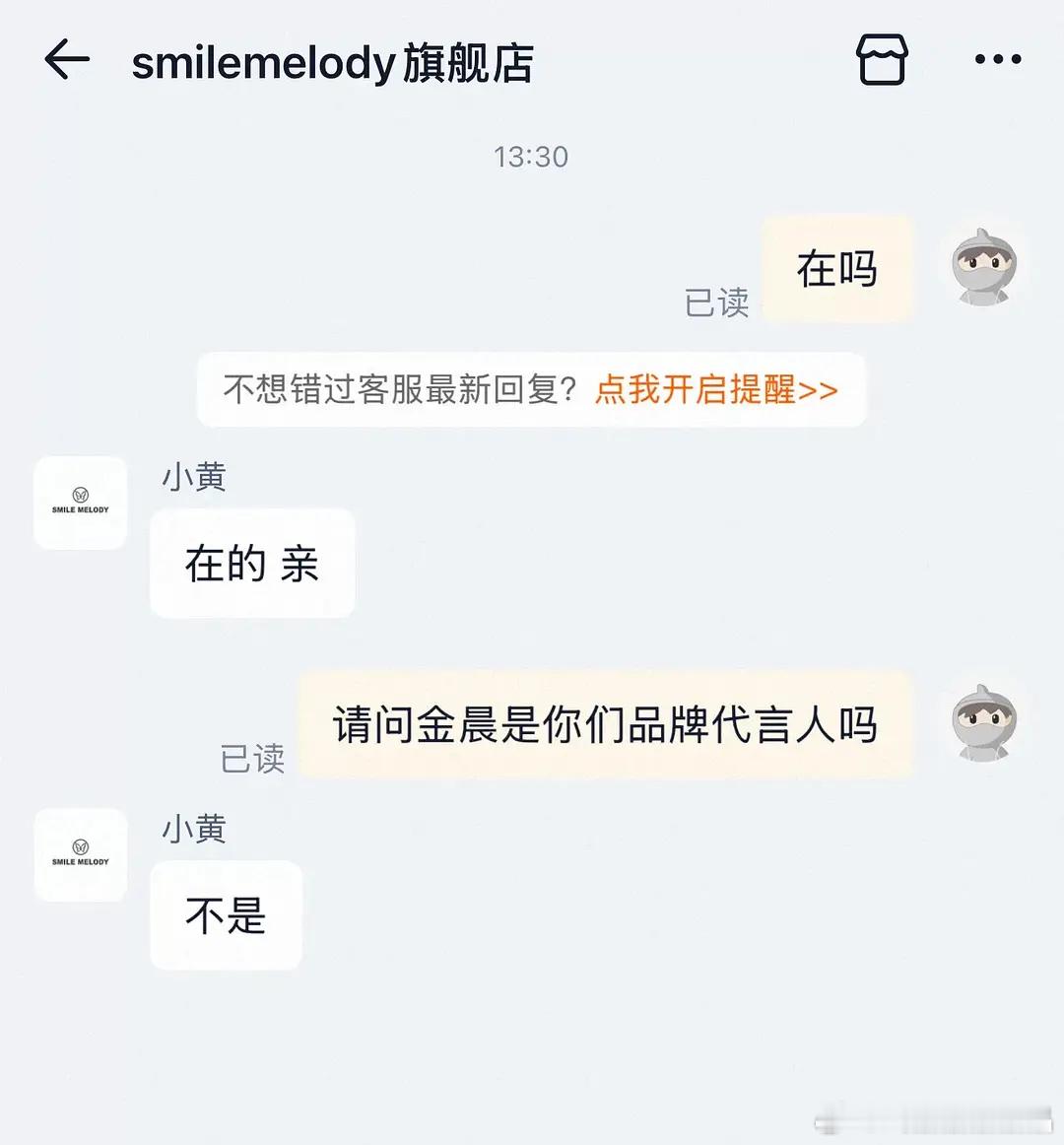Tap the 已读 label beside your question
Image resolution: width=1064 pixels, height=1145 pixels.
[x=253, y=759]
